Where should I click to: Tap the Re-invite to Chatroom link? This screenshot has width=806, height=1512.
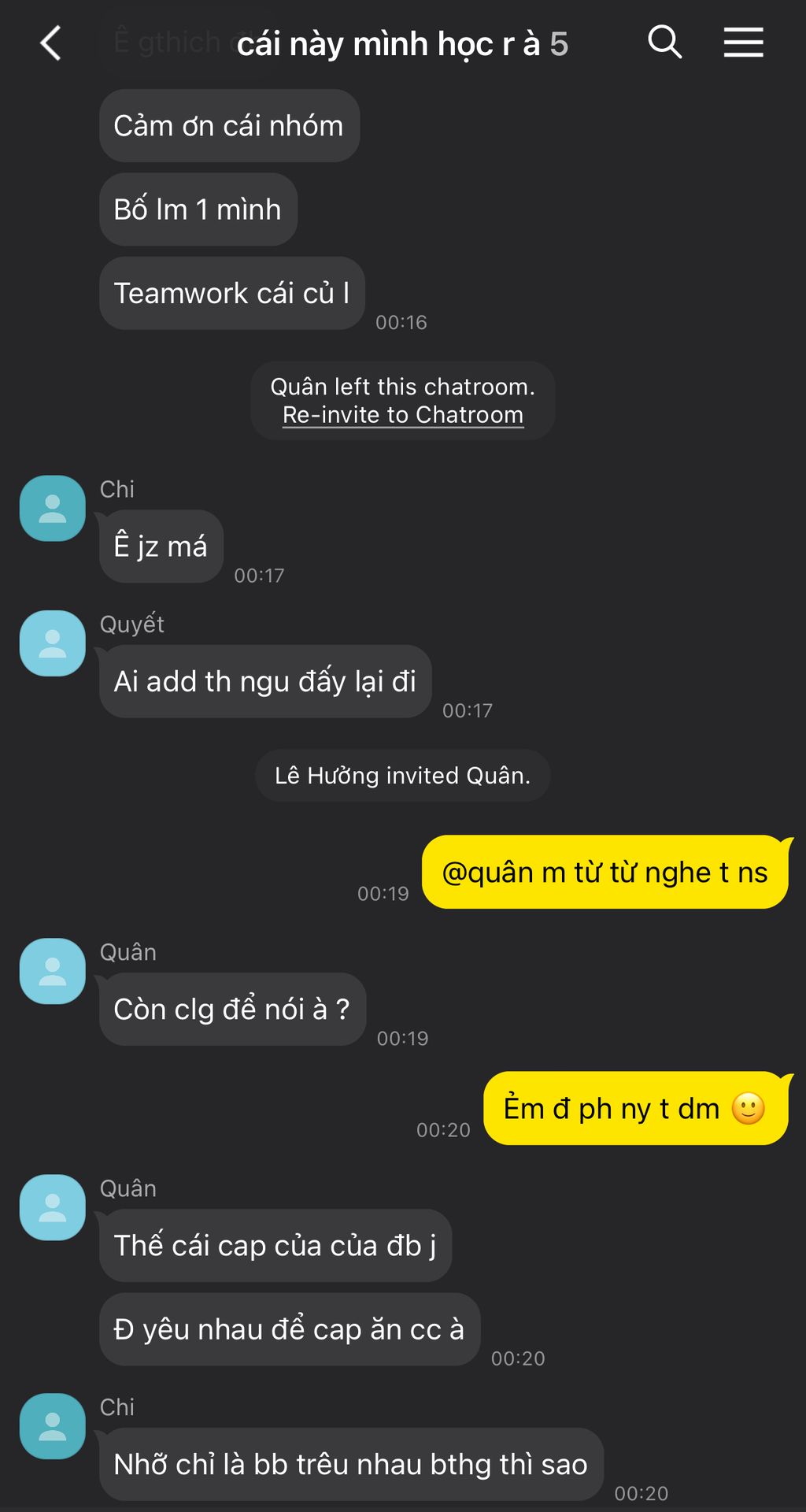pos(403,415)
